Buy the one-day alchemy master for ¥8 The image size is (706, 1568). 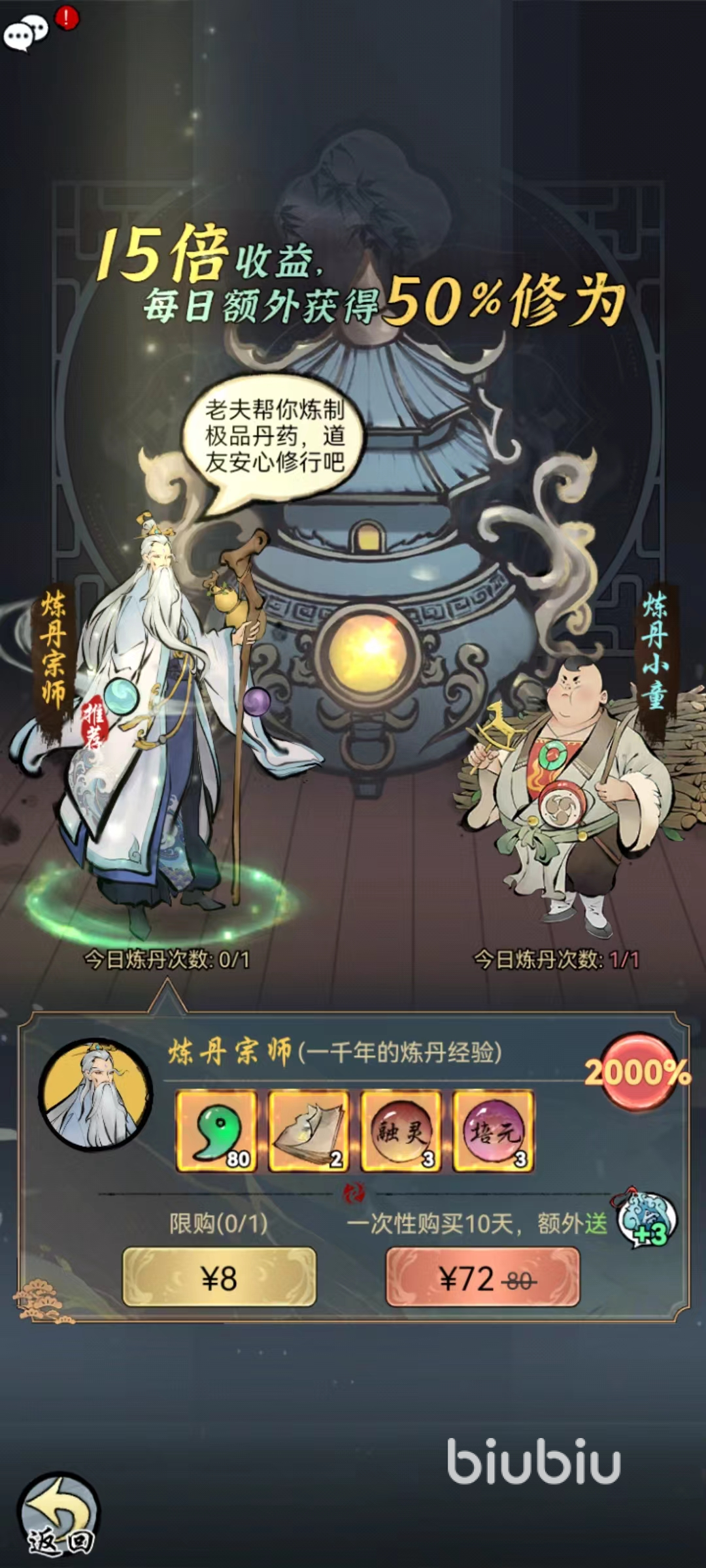point(219,1279)
